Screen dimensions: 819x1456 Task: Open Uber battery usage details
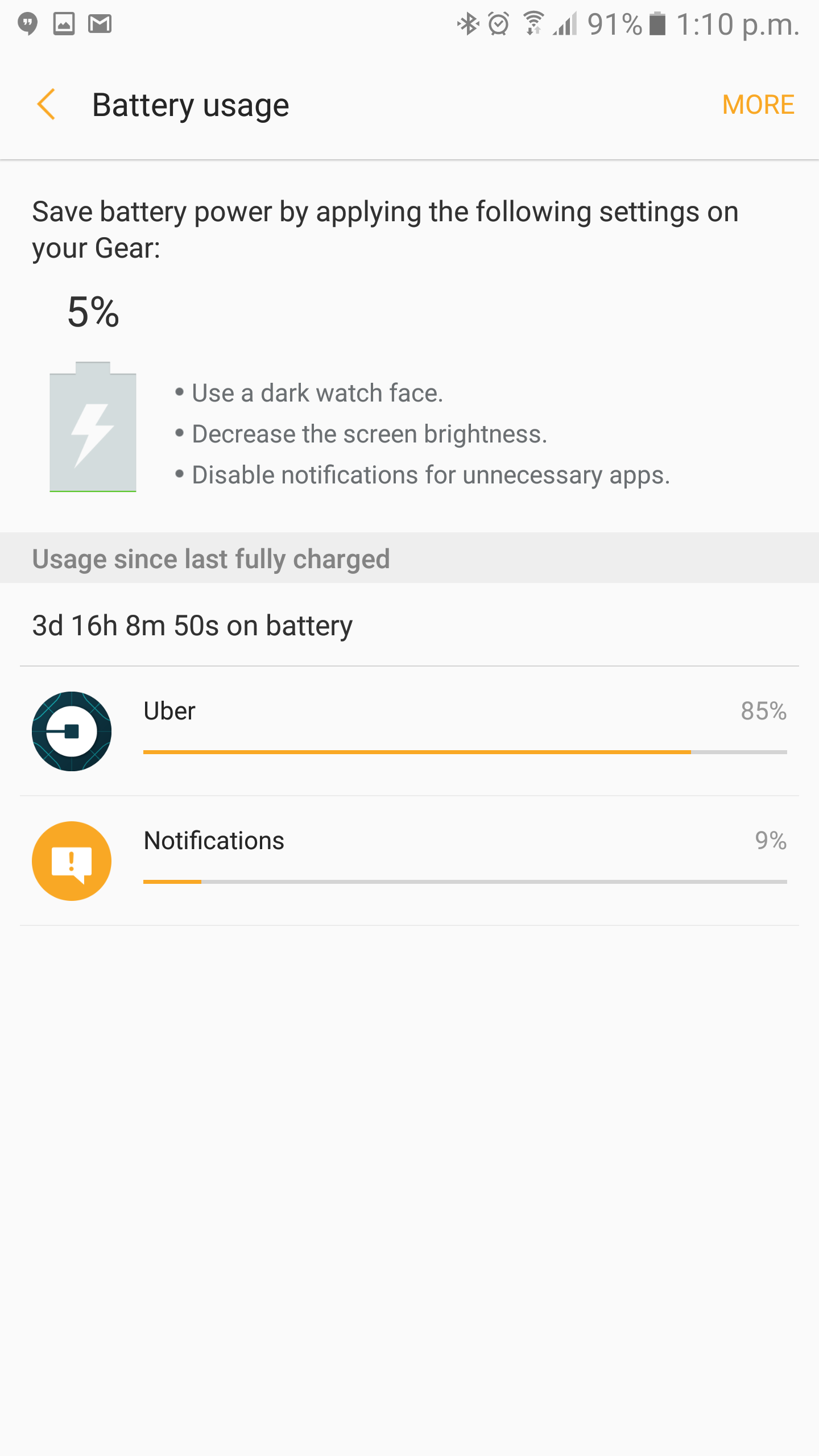tap(409, 731)
